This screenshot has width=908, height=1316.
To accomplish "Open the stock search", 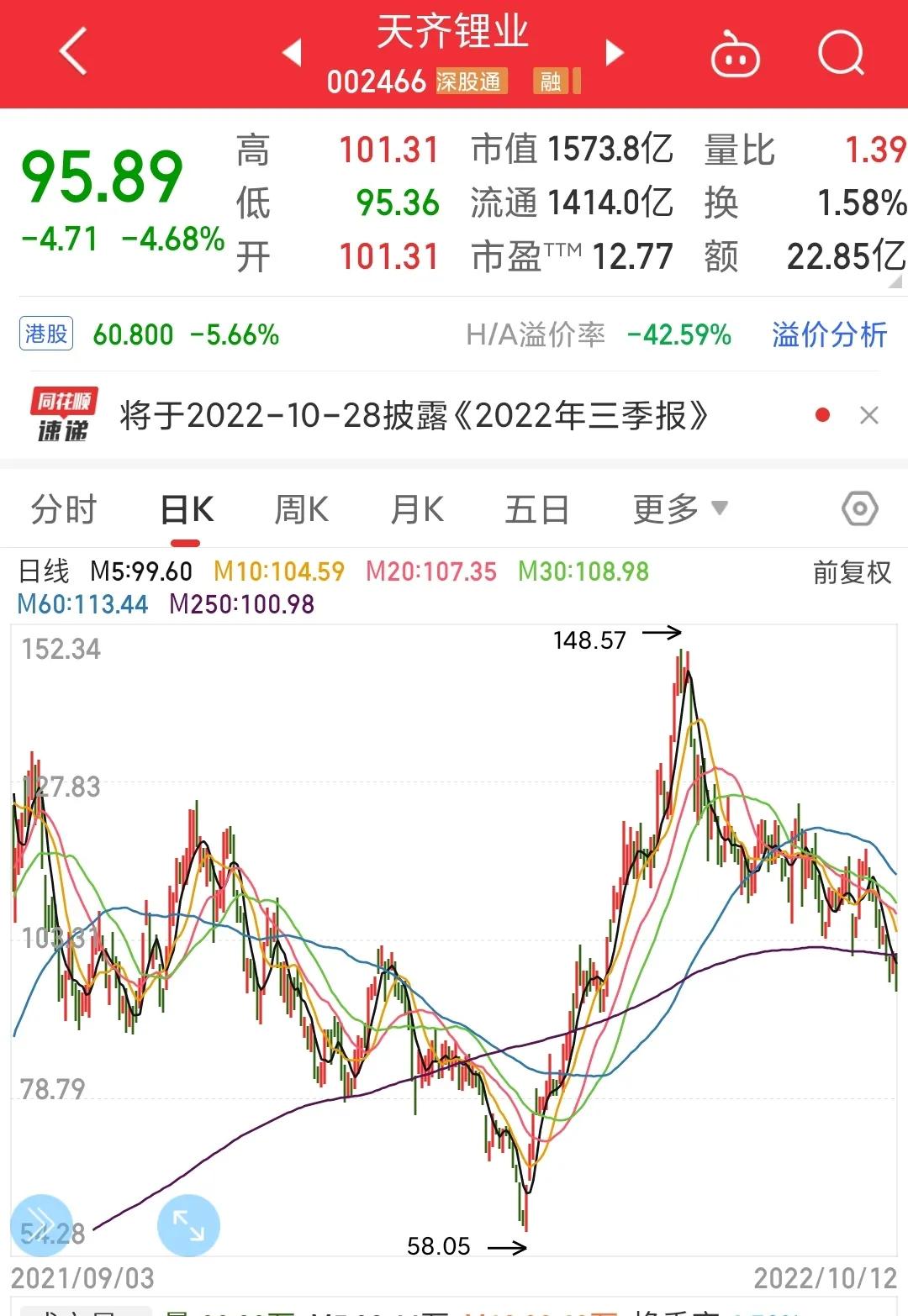I will coord(841,53).
